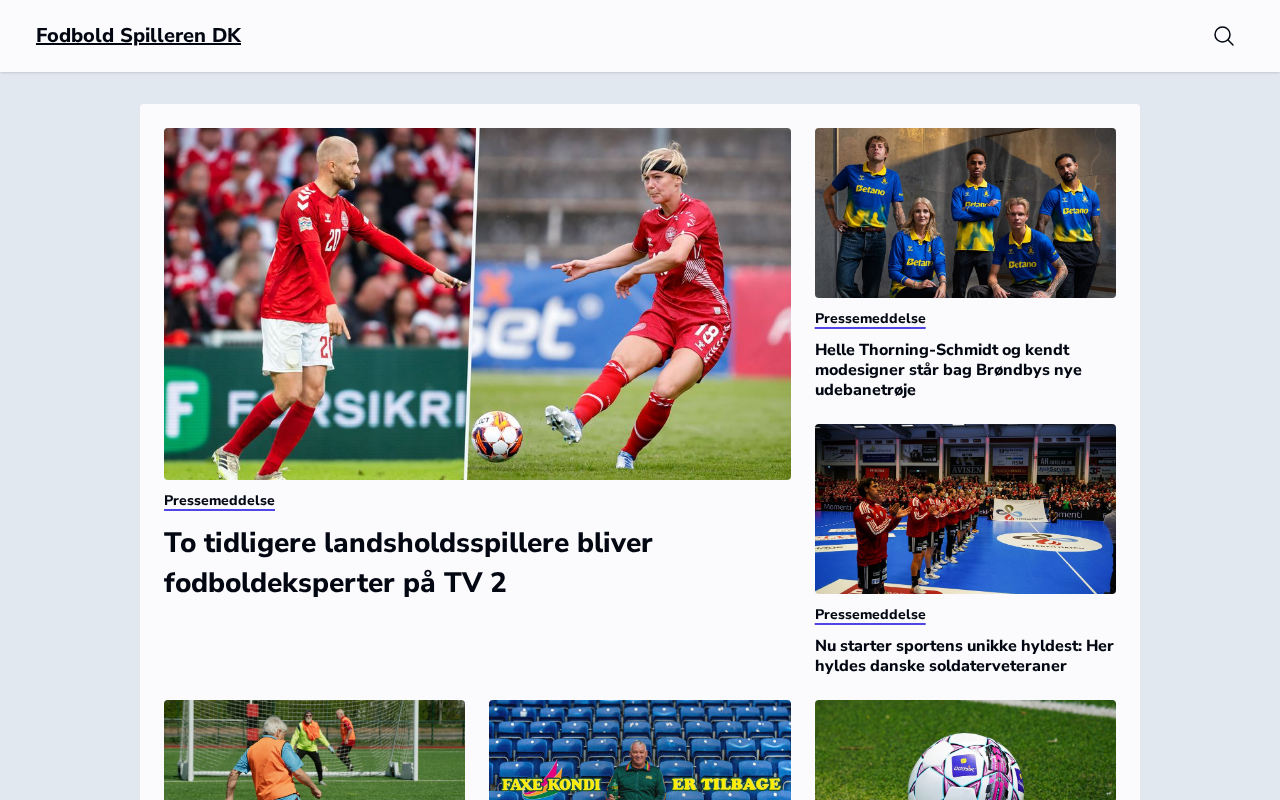Go to Fodbold Spilleren DK home link
The image size is (1280, 800).
click(x=138, y=36)
